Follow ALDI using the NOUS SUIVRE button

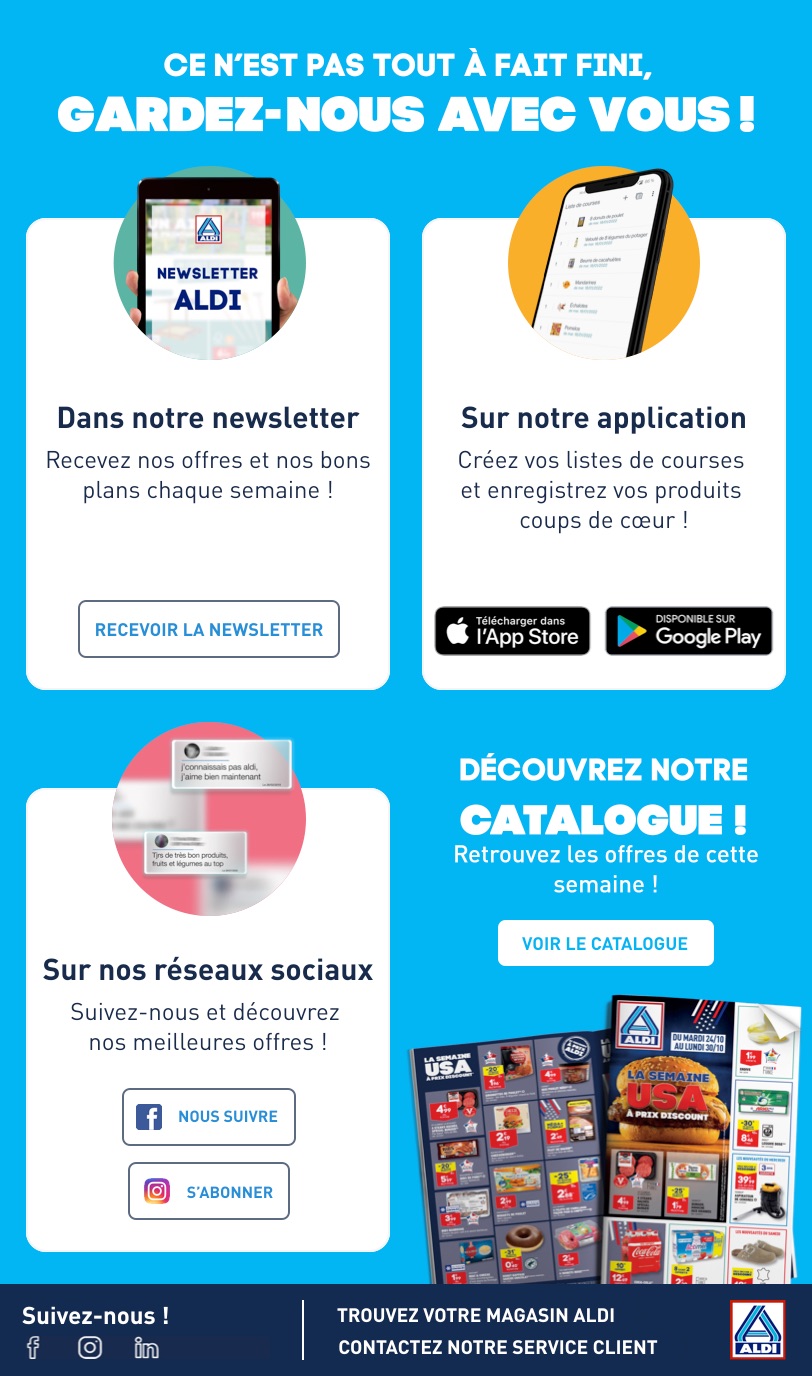(x=208, y=1116)
